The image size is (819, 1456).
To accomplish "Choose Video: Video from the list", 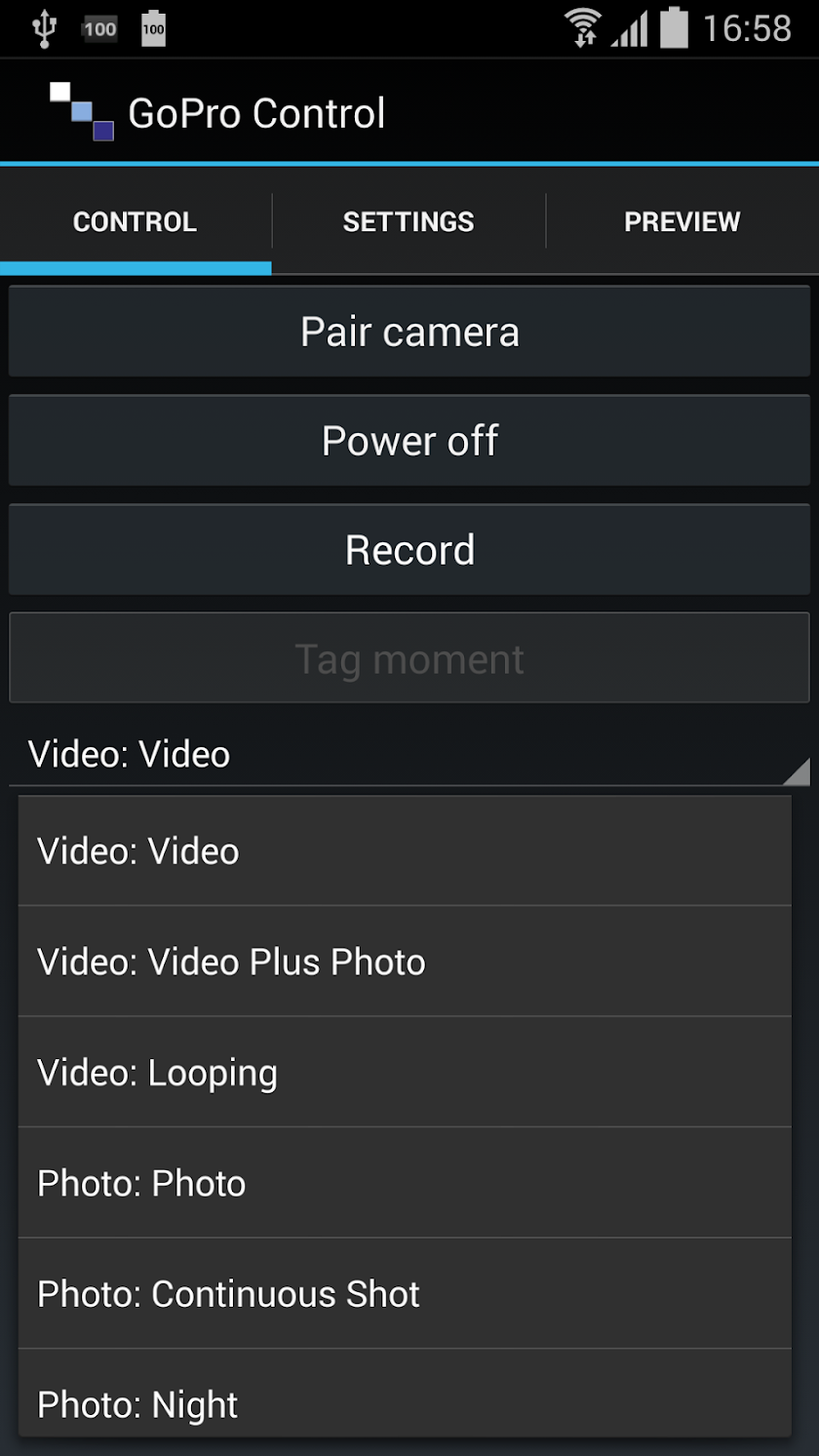I will 405,851.
